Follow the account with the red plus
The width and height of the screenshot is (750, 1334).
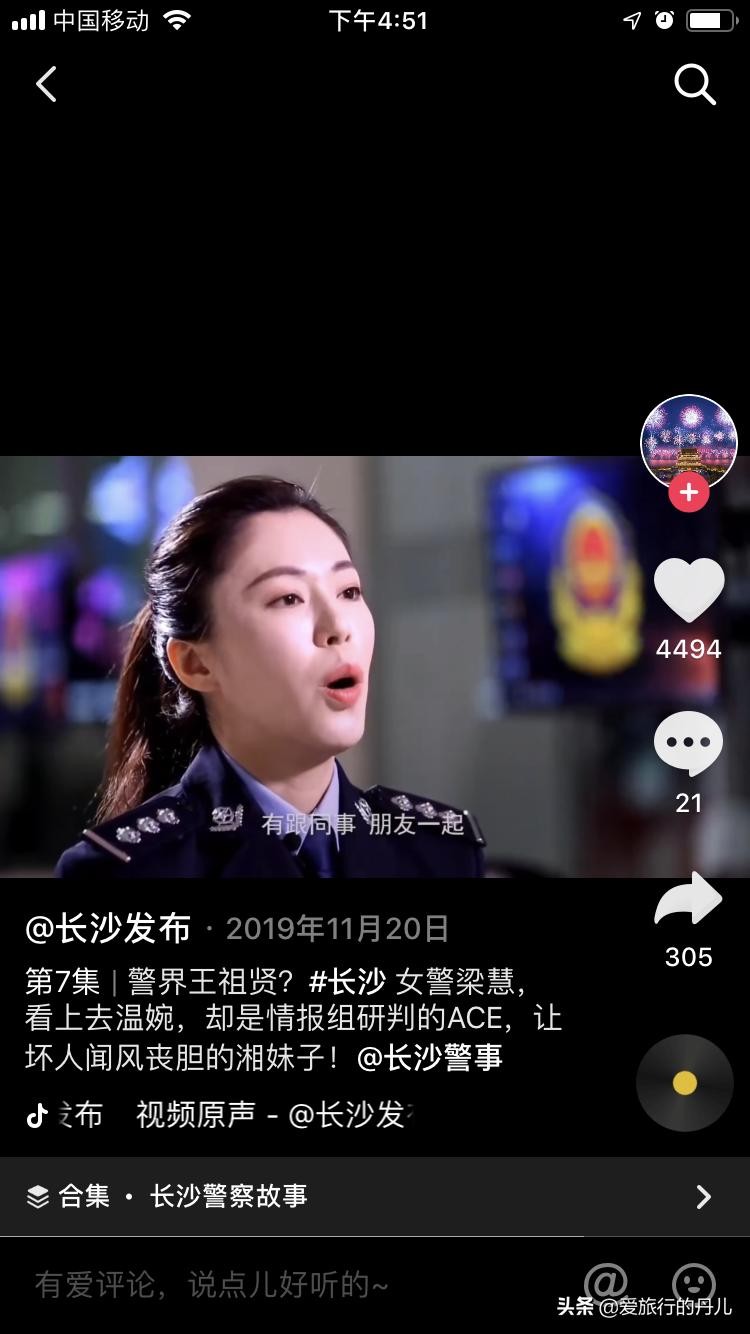(x=688, y=493)
